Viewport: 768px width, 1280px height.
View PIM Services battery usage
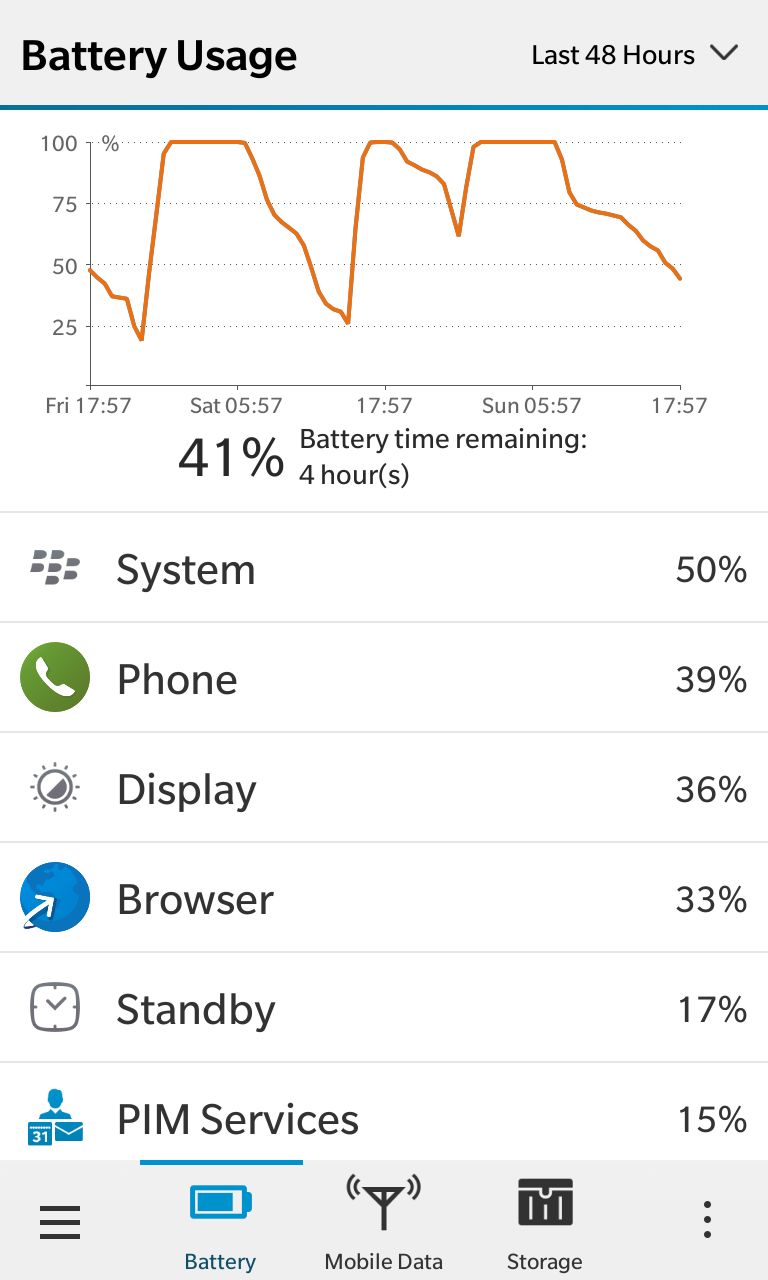(384, 1112)
